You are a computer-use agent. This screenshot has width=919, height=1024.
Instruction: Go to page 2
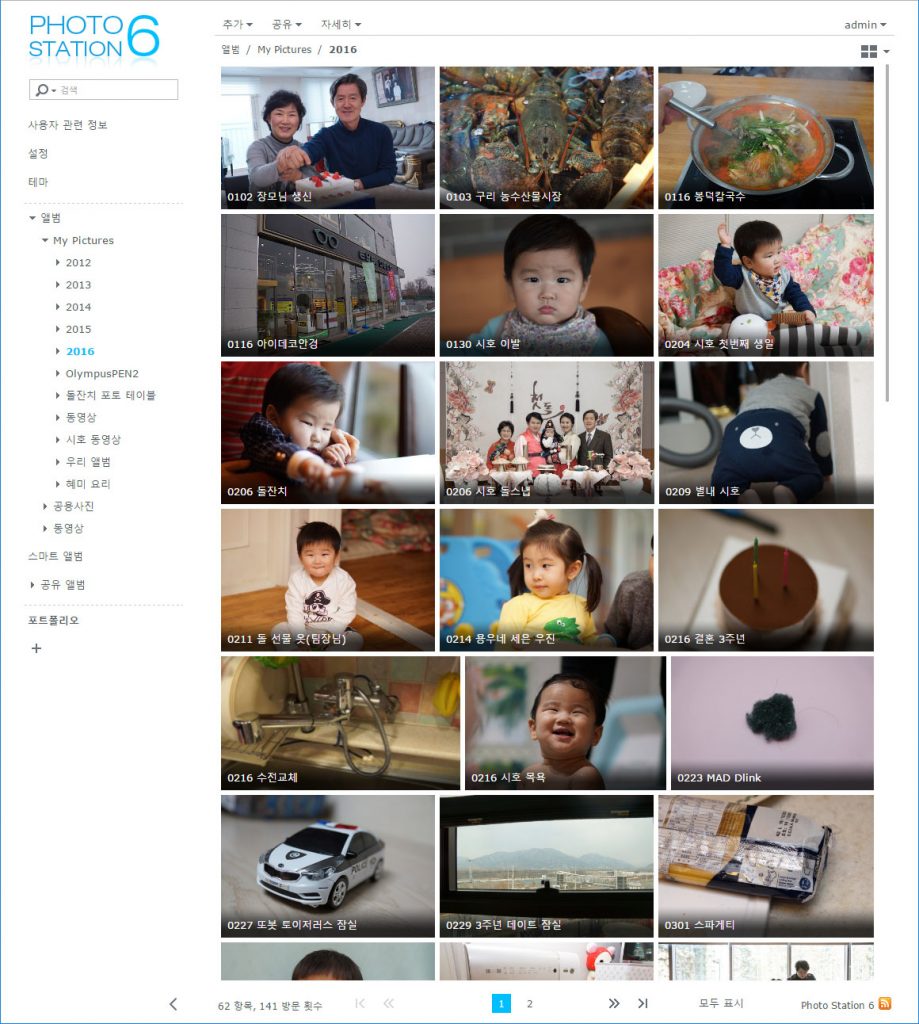click(530, 1004)
